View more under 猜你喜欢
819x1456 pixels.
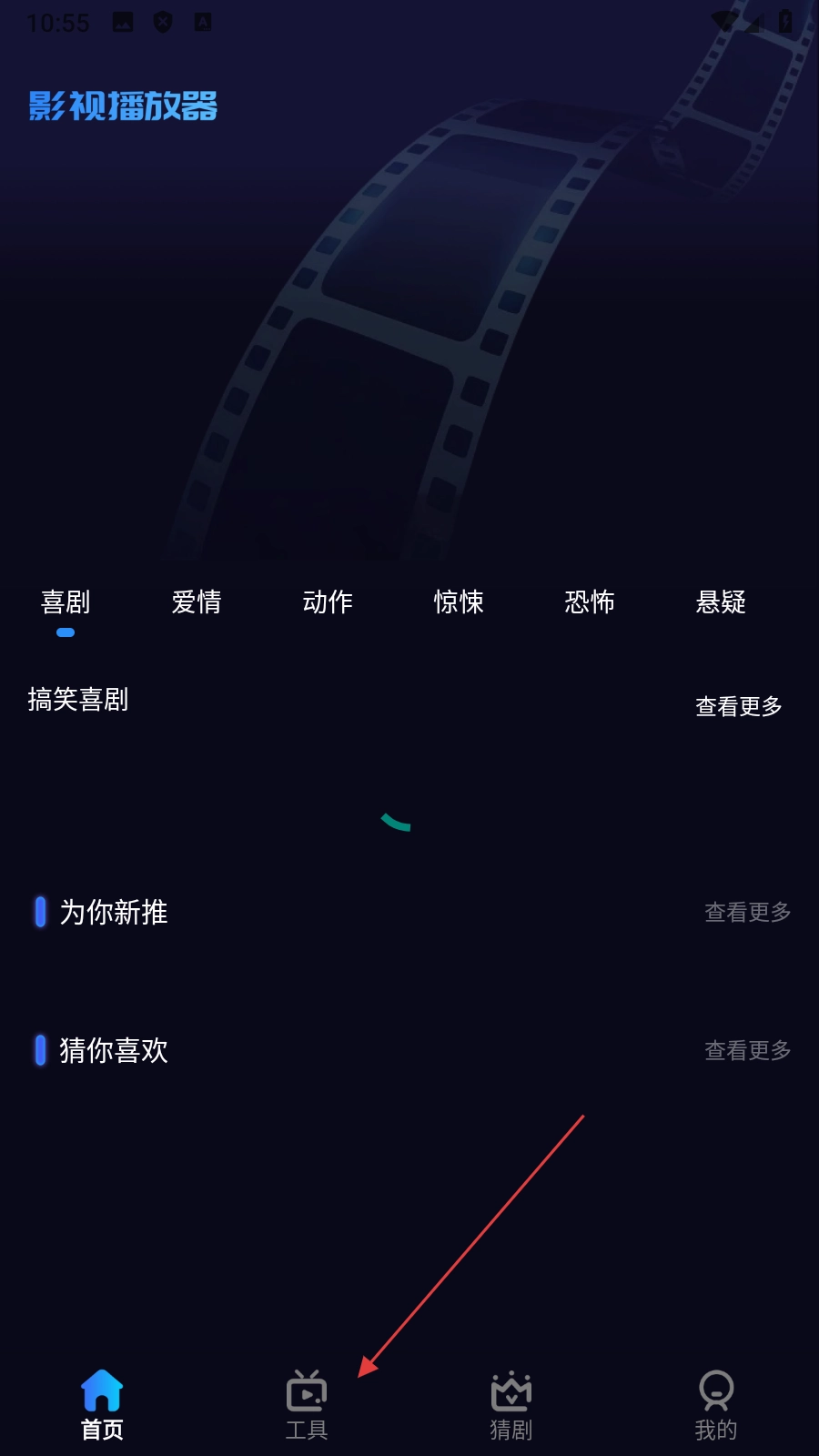[747, 1050]
